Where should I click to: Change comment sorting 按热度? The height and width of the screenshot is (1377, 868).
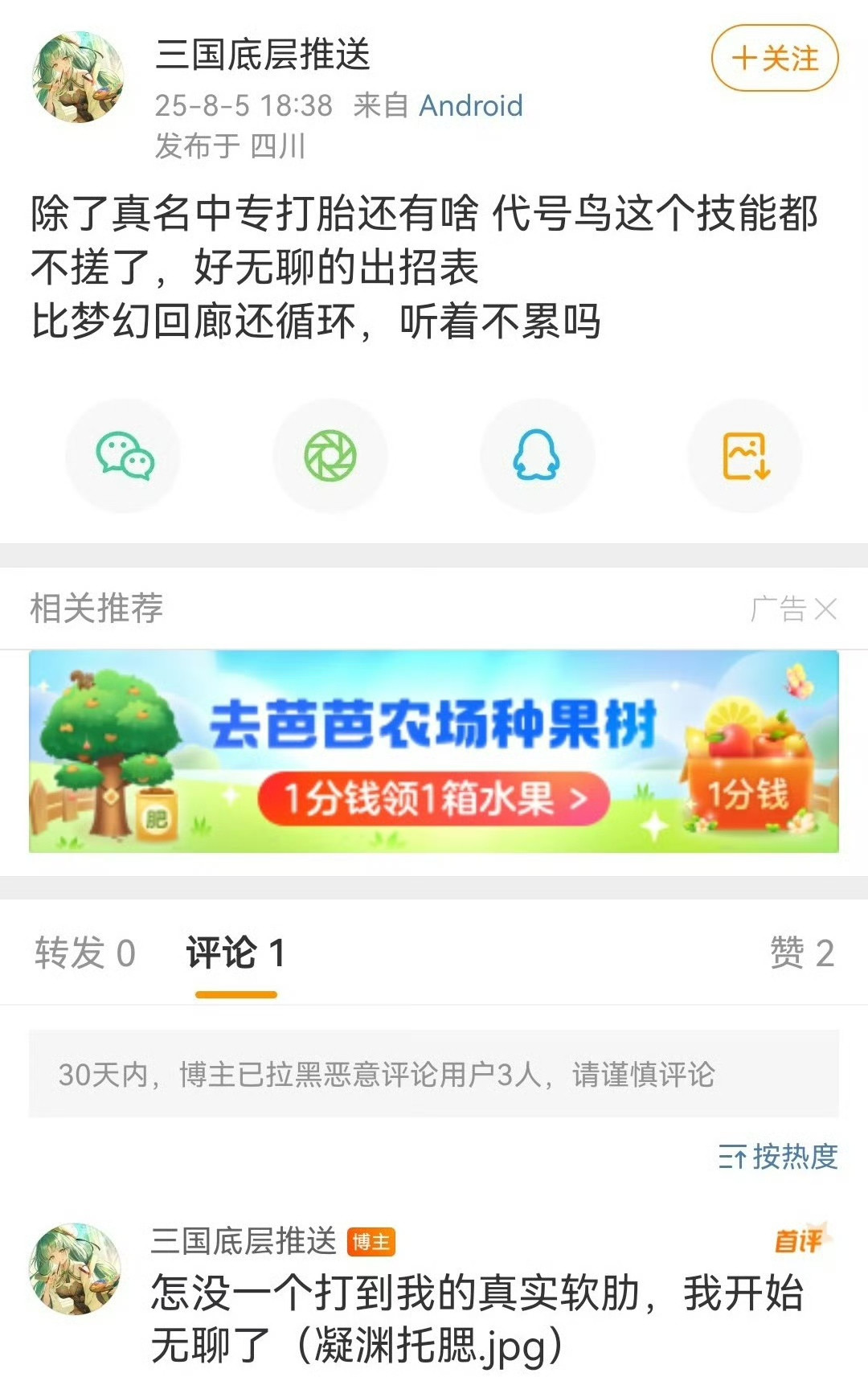778,1157
